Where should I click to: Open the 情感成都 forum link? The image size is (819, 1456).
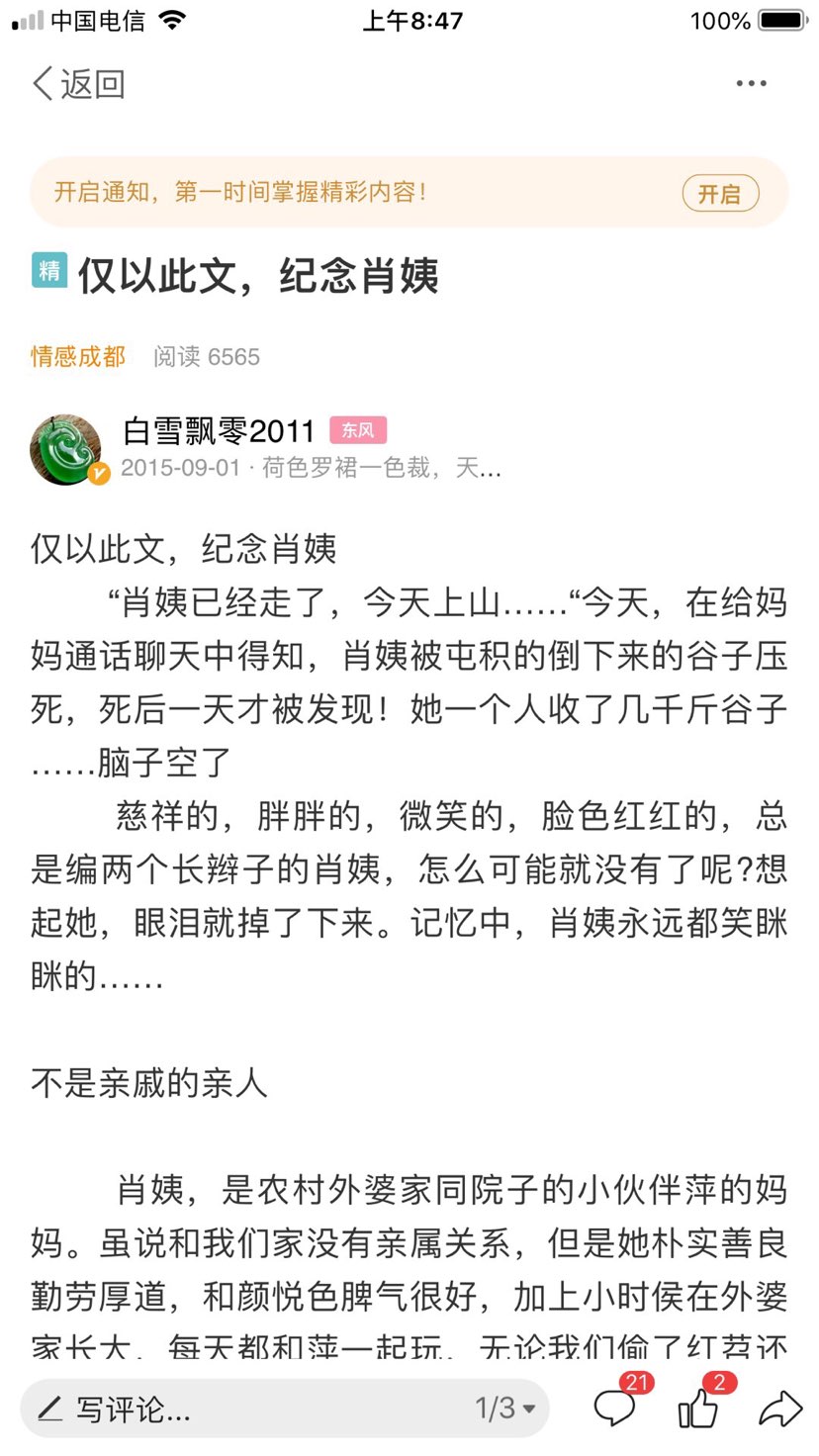pos(78,356)
